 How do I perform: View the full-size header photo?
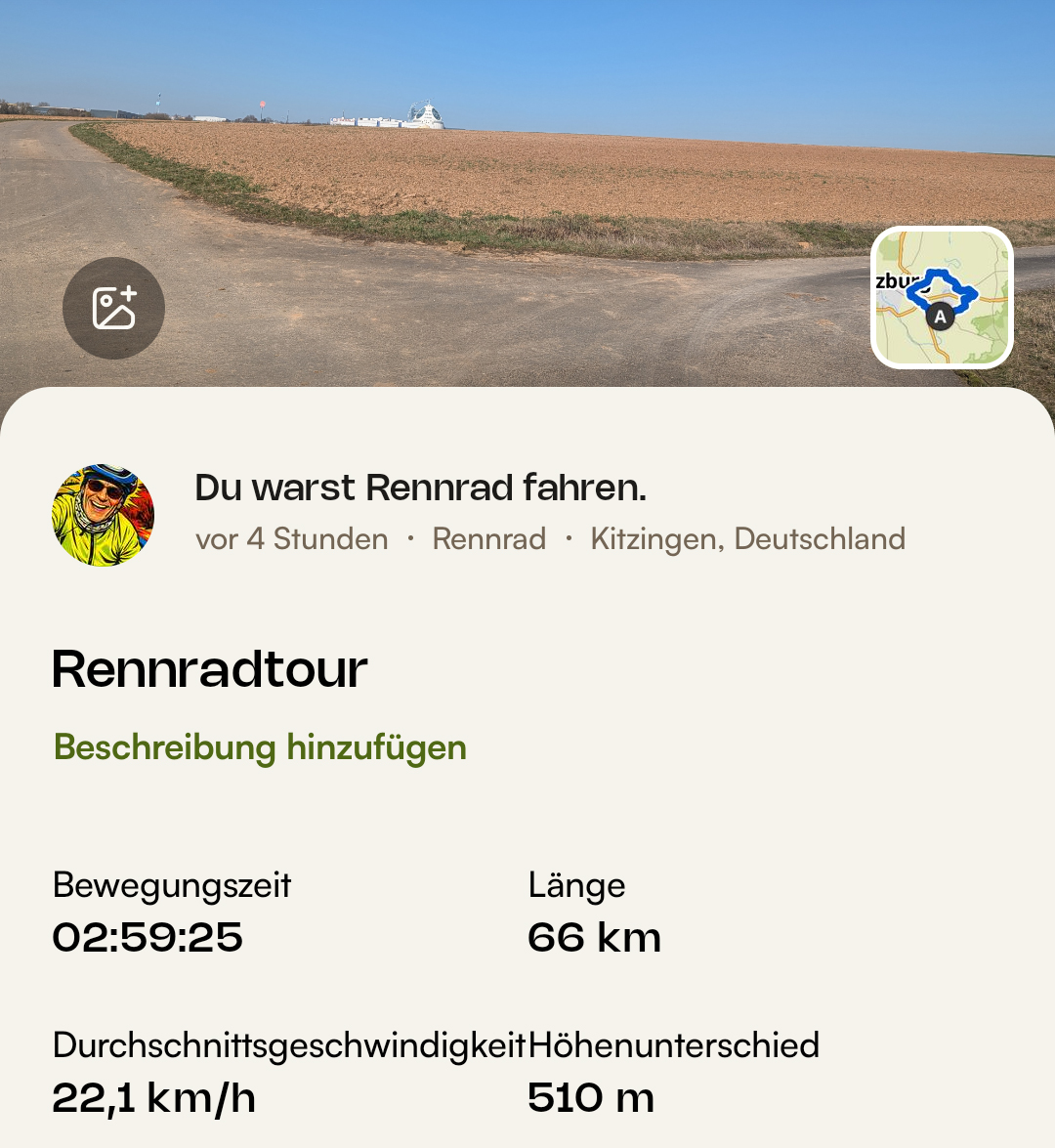(527, 176)
